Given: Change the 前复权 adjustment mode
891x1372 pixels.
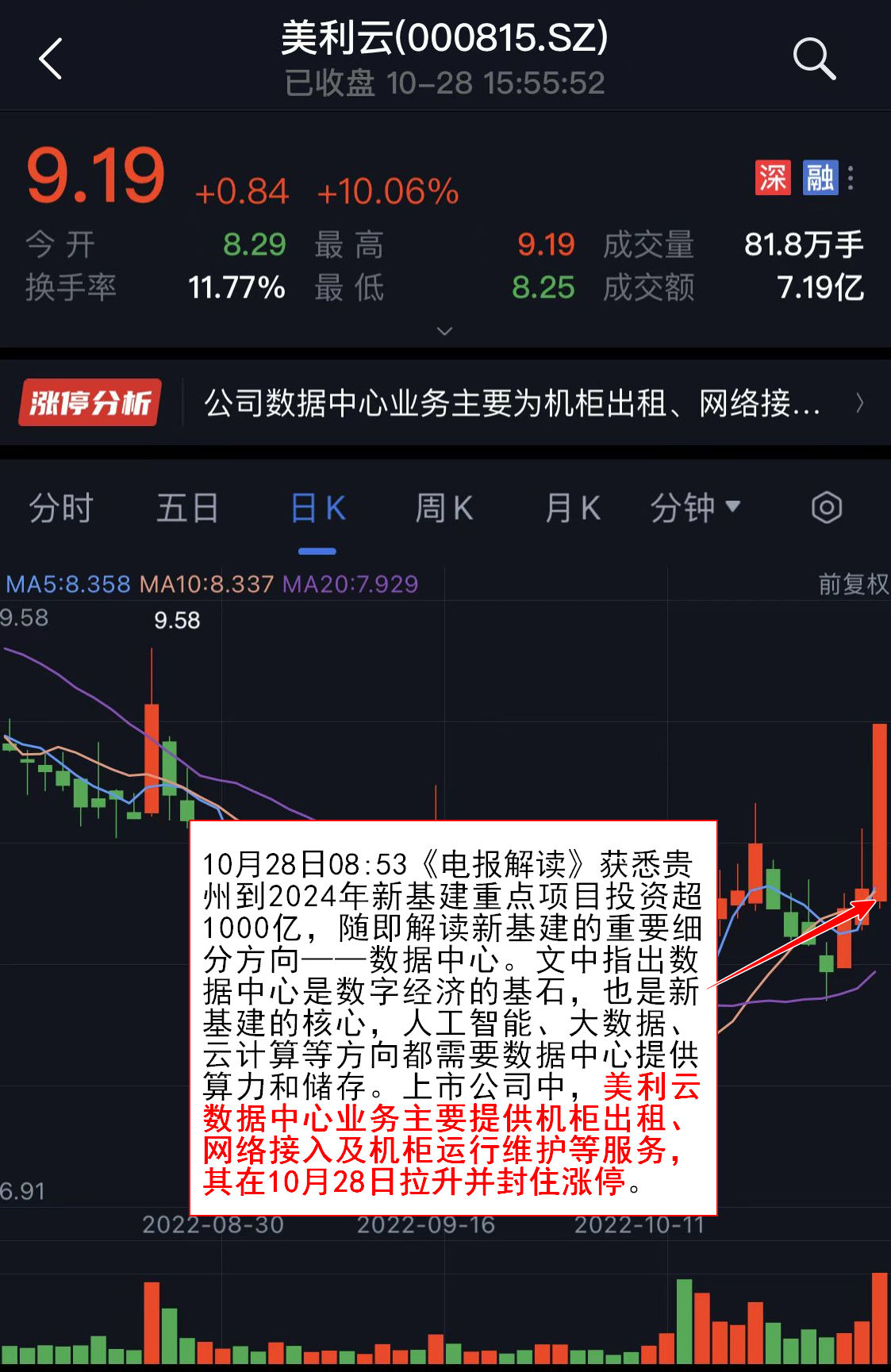Looking at the screenshot, I should point(853,585).
